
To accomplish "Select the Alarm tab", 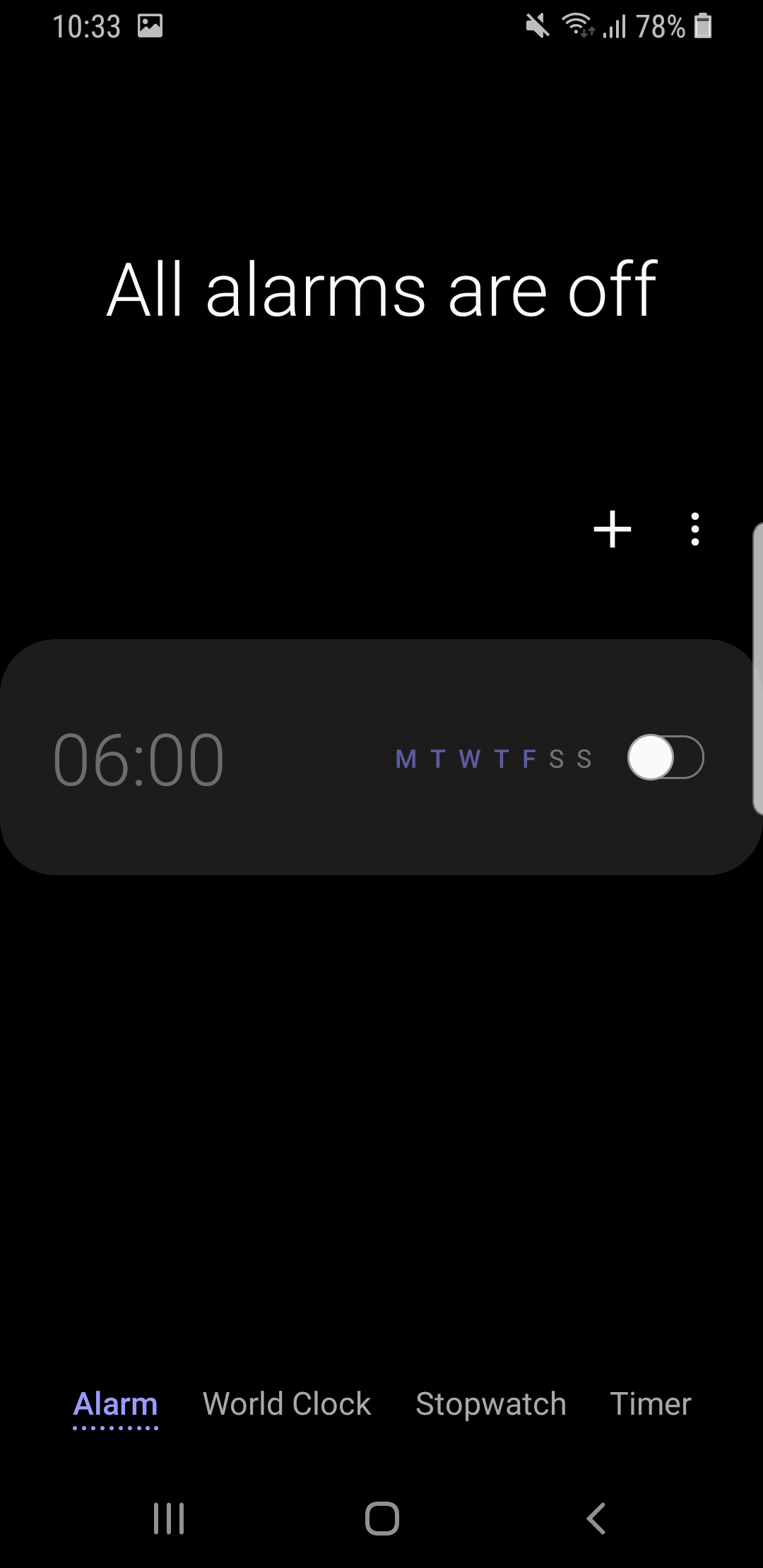I will tap(116, 1404).
